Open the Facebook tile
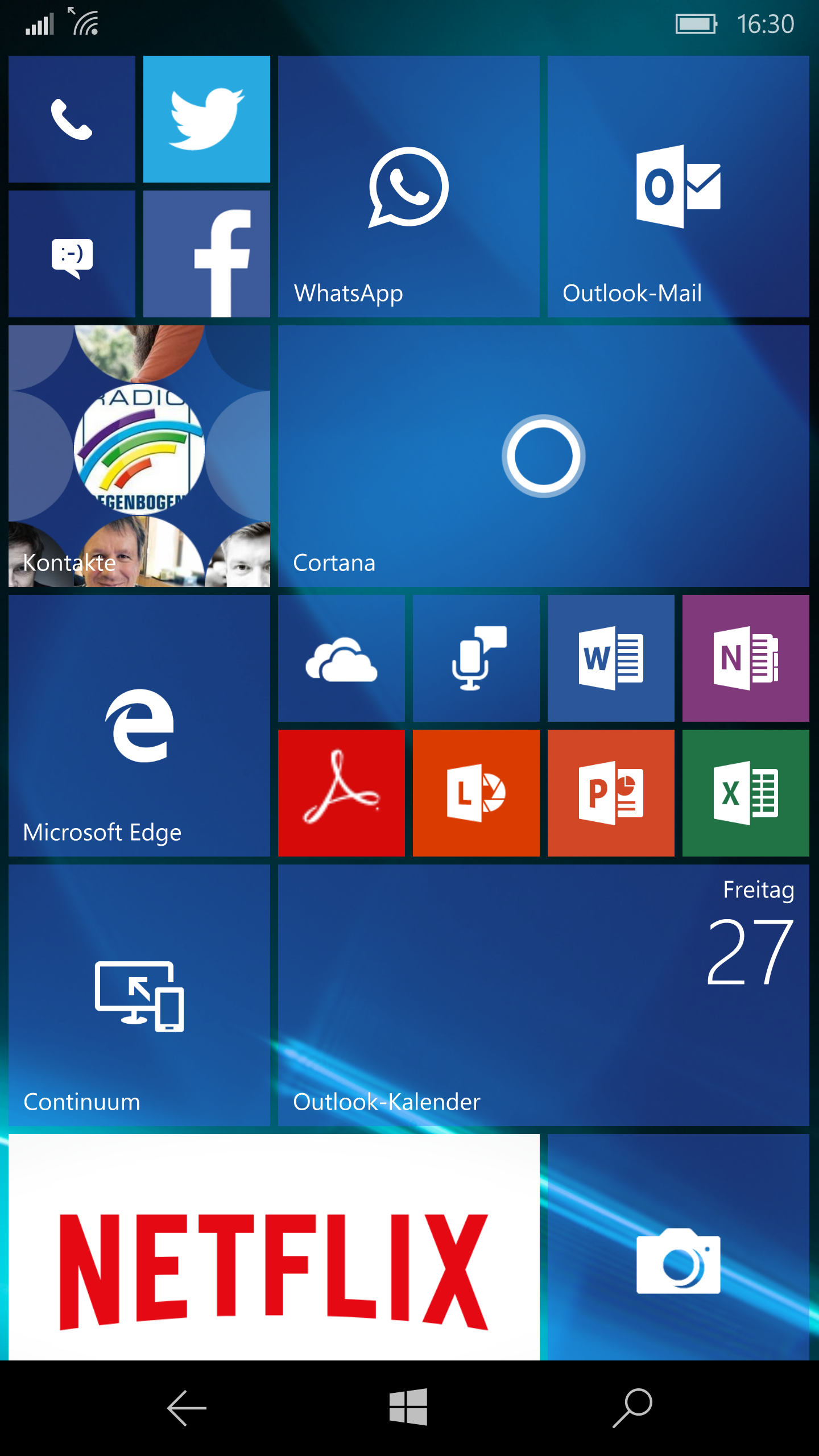This screenshot has height=1456, width=819. click(206, 254)
